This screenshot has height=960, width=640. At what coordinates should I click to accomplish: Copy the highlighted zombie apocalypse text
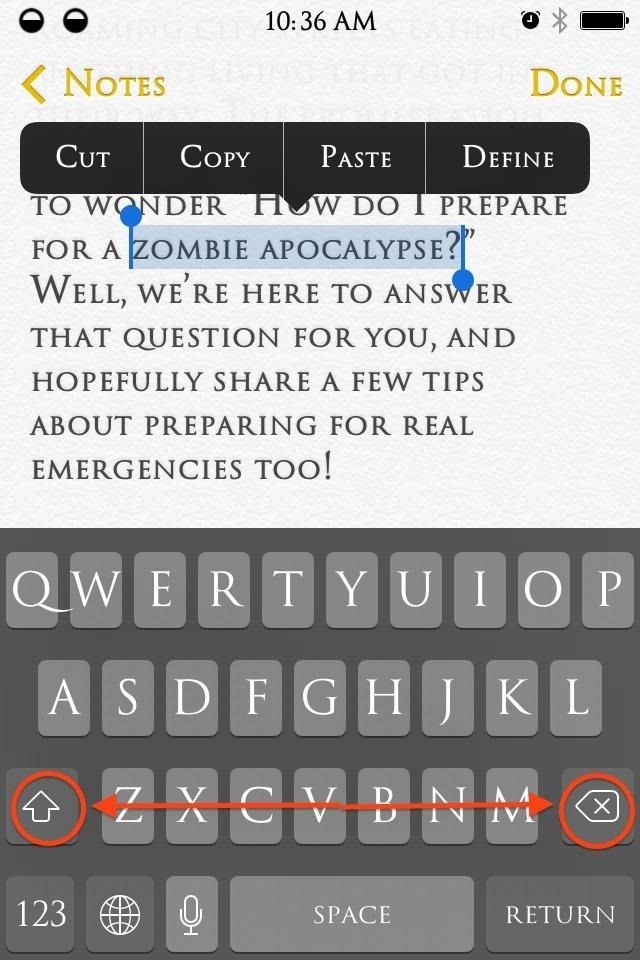tap(214, 157)
